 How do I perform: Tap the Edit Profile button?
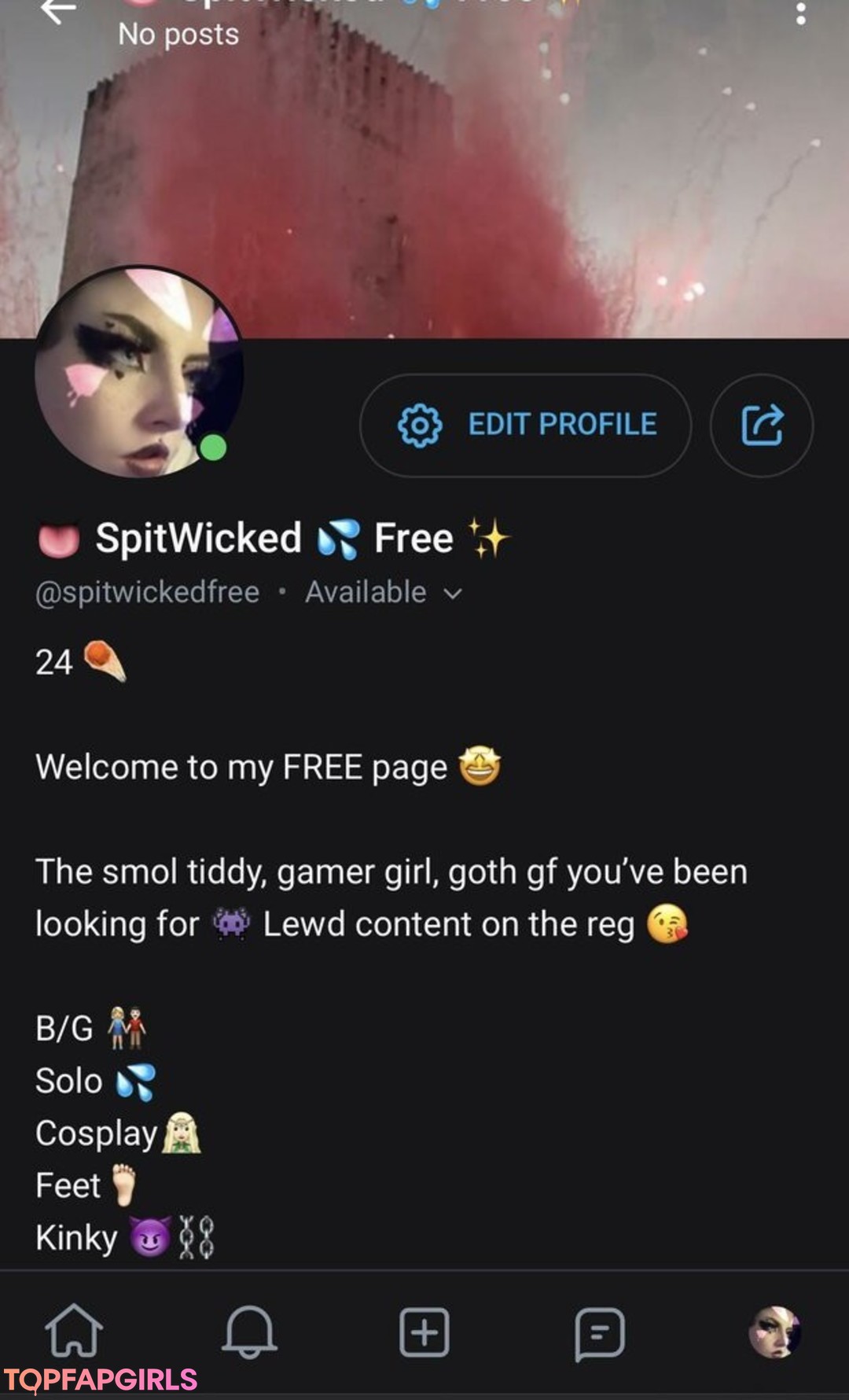click(525, 425)
